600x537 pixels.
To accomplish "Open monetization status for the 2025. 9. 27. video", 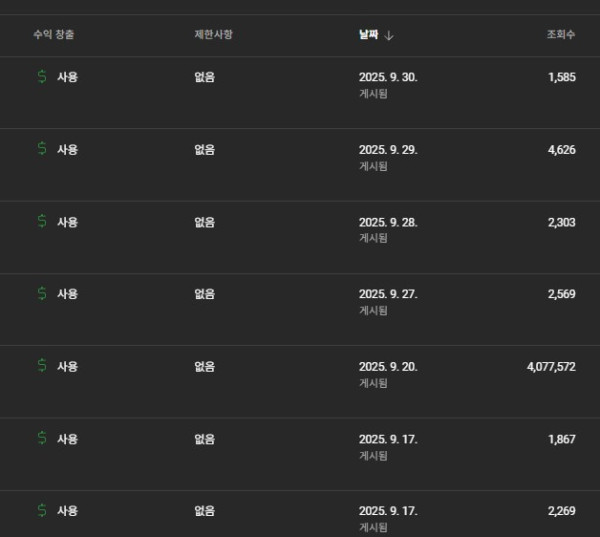I will click(x=56, y=294).
